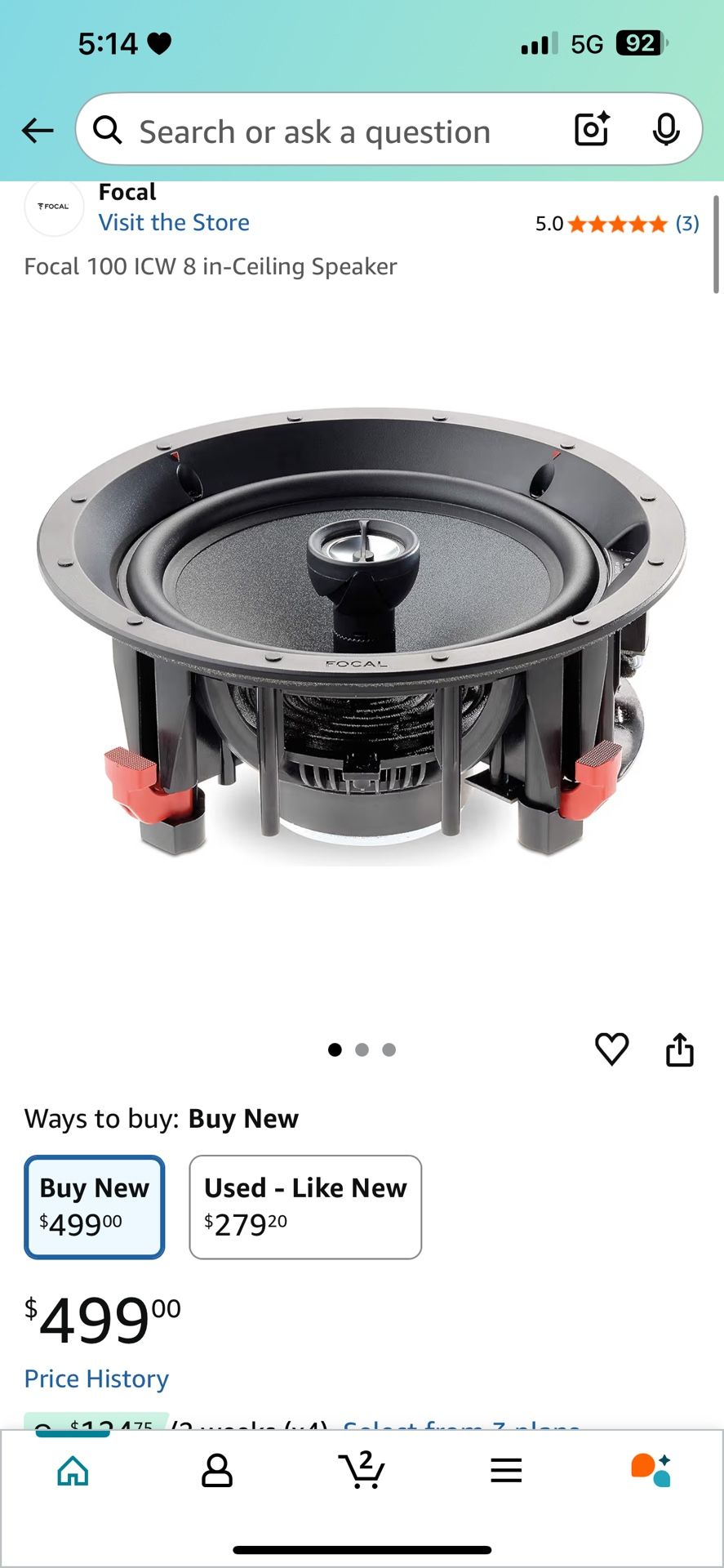View the 3 customer reviews
The height and width of the screenshot is (1568, 724).
pos(687,223)
